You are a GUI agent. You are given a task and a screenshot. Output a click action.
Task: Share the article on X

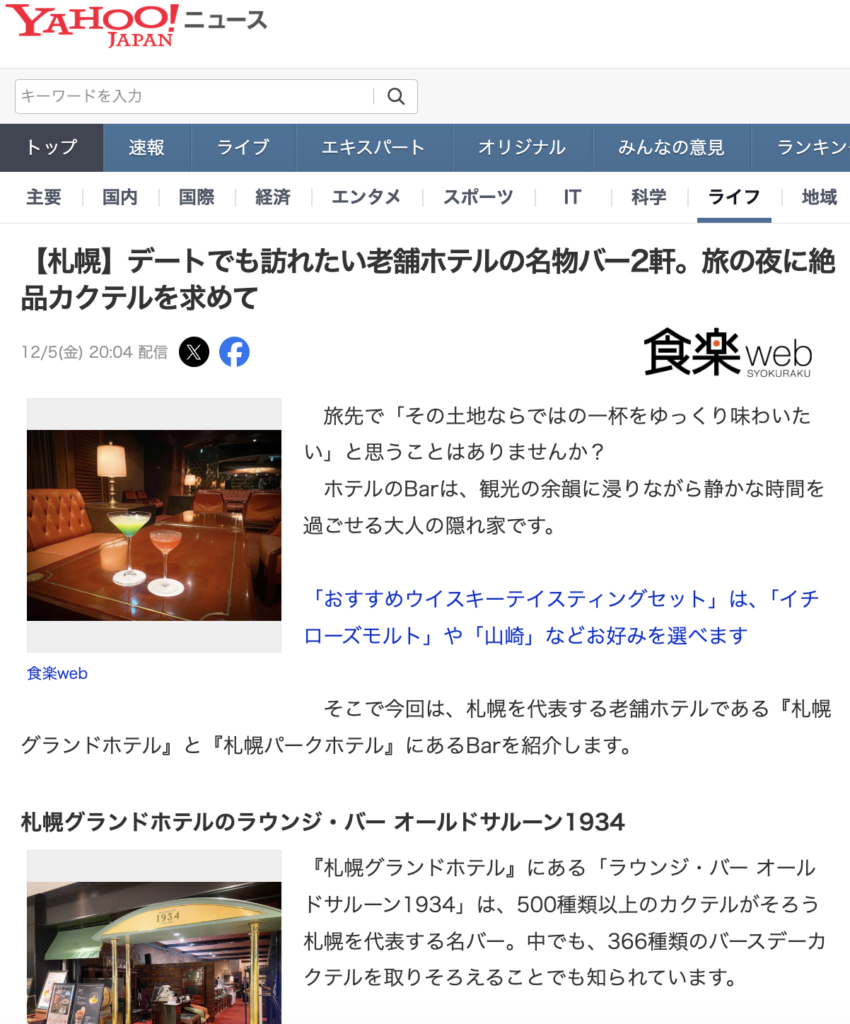click(194, 352)
